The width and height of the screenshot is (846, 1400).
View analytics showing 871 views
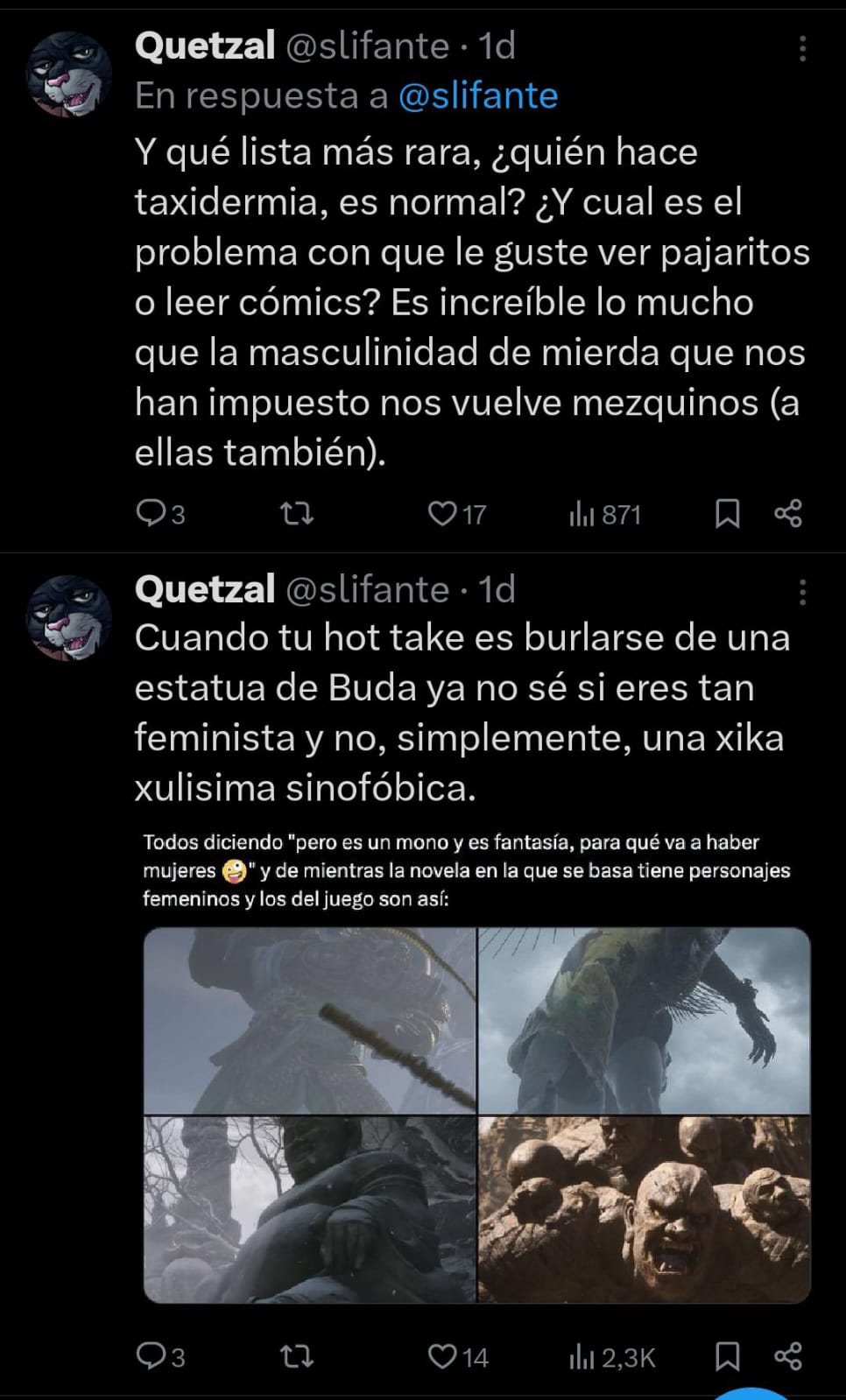[x=605, y=514]
